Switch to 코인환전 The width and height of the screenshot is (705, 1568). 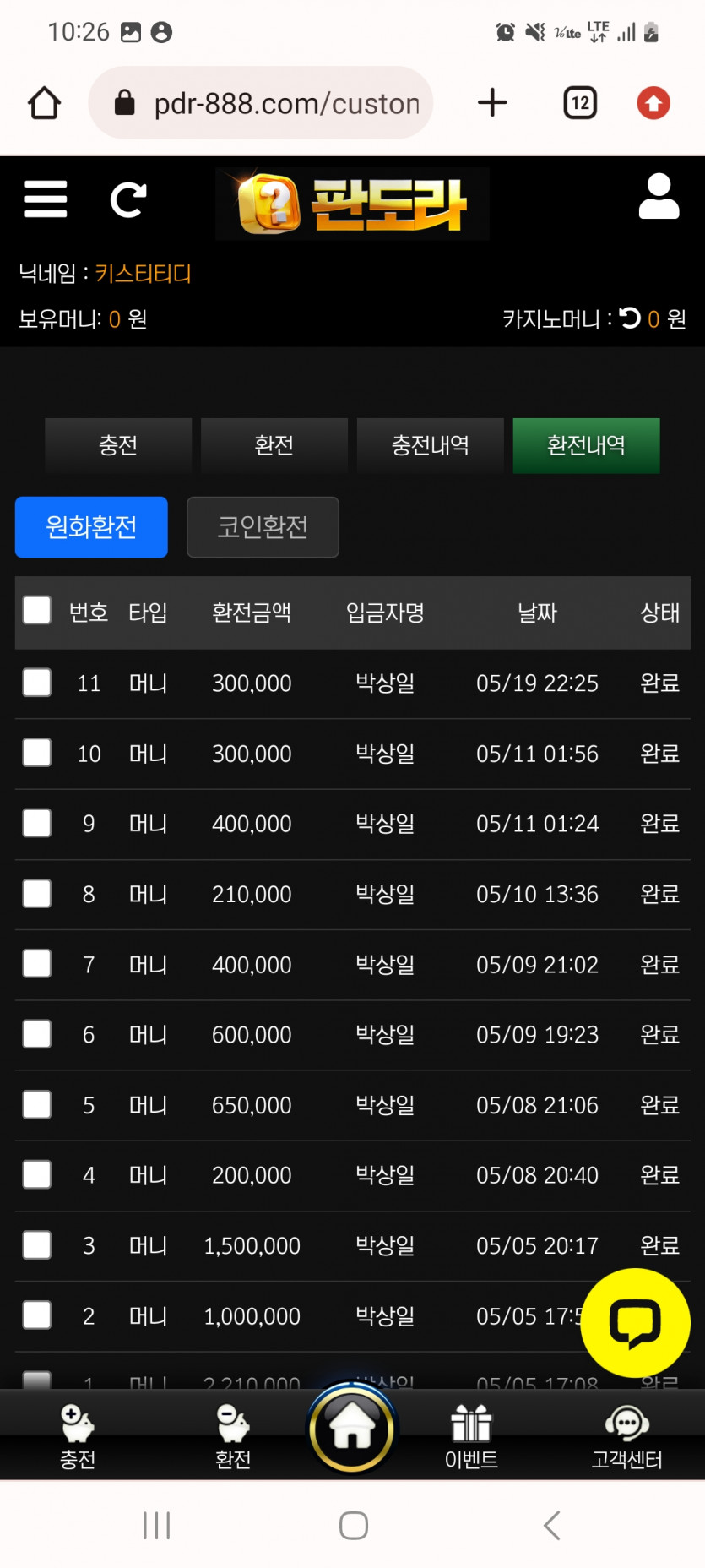click(263, 527)
